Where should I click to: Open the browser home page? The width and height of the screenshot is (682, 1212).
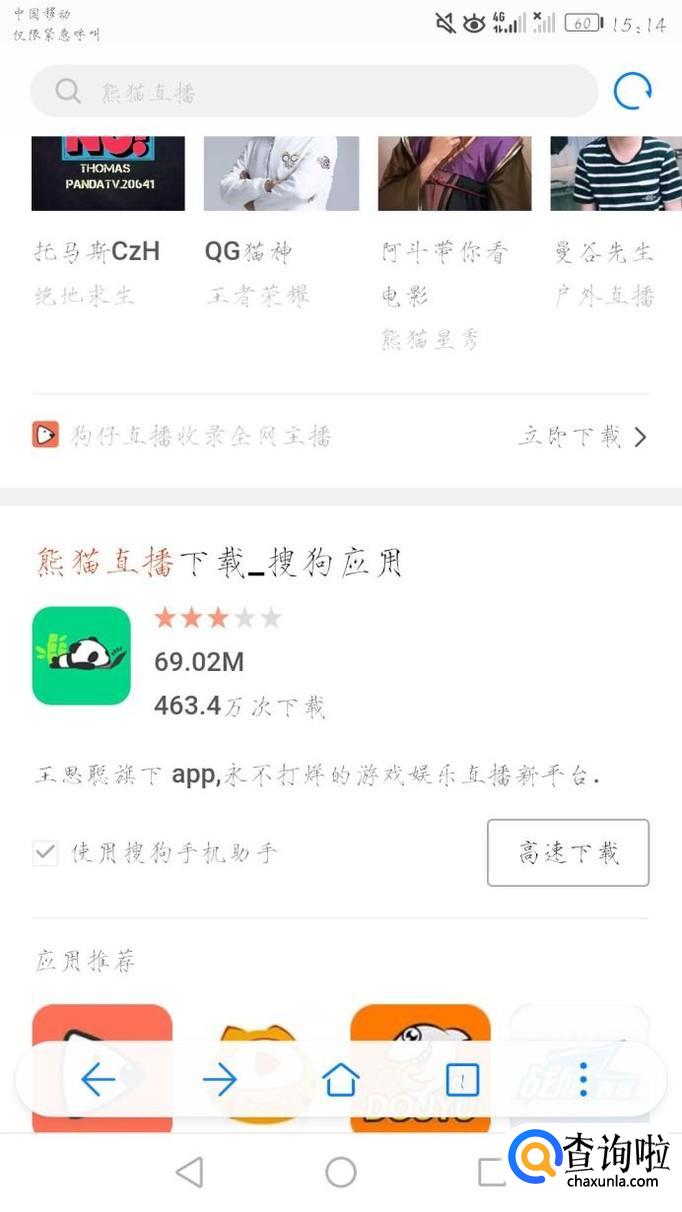click(x=341, y=1079)
